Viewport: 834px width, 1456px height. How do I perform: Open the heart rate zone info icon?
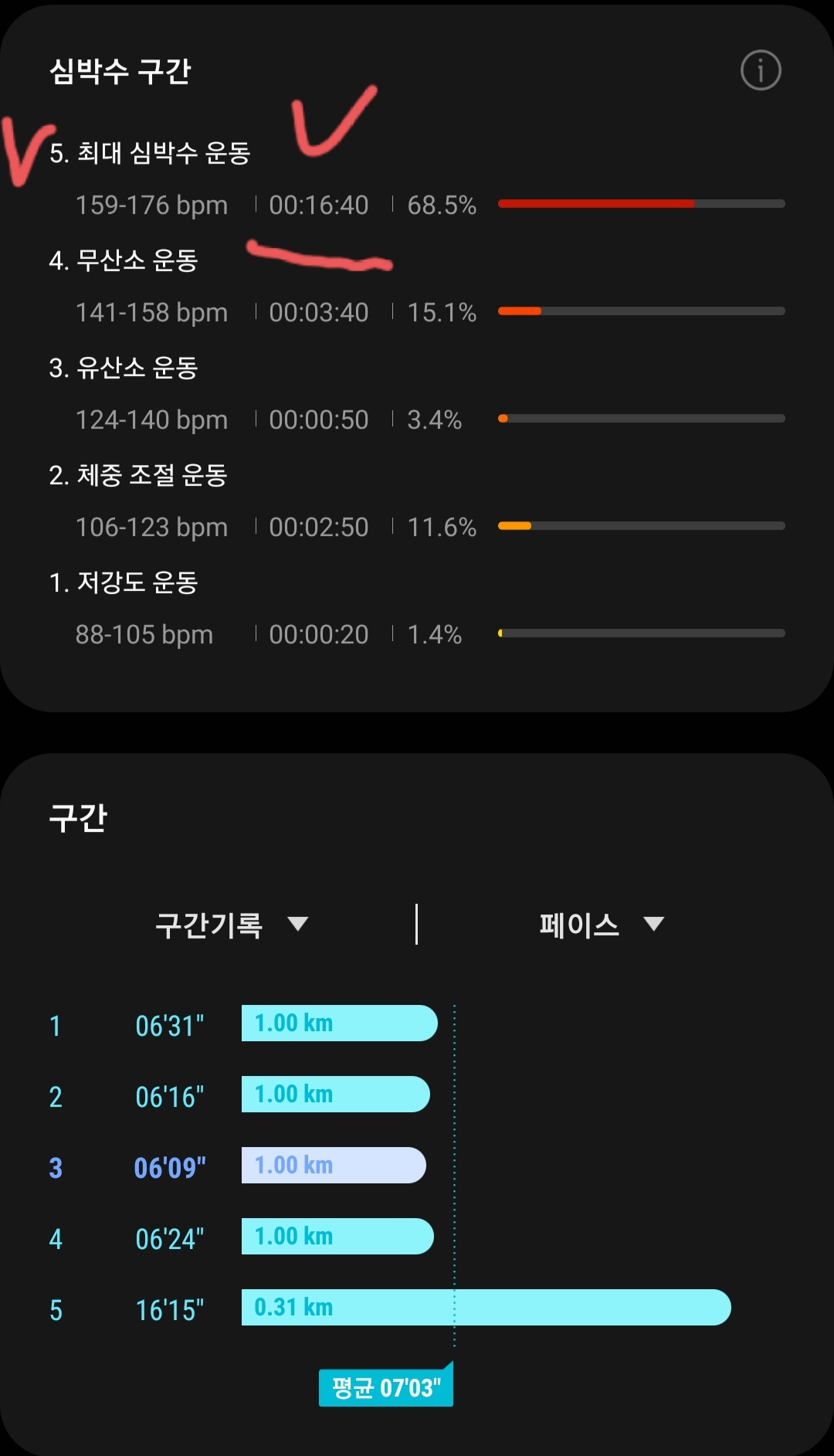point(761,71)
